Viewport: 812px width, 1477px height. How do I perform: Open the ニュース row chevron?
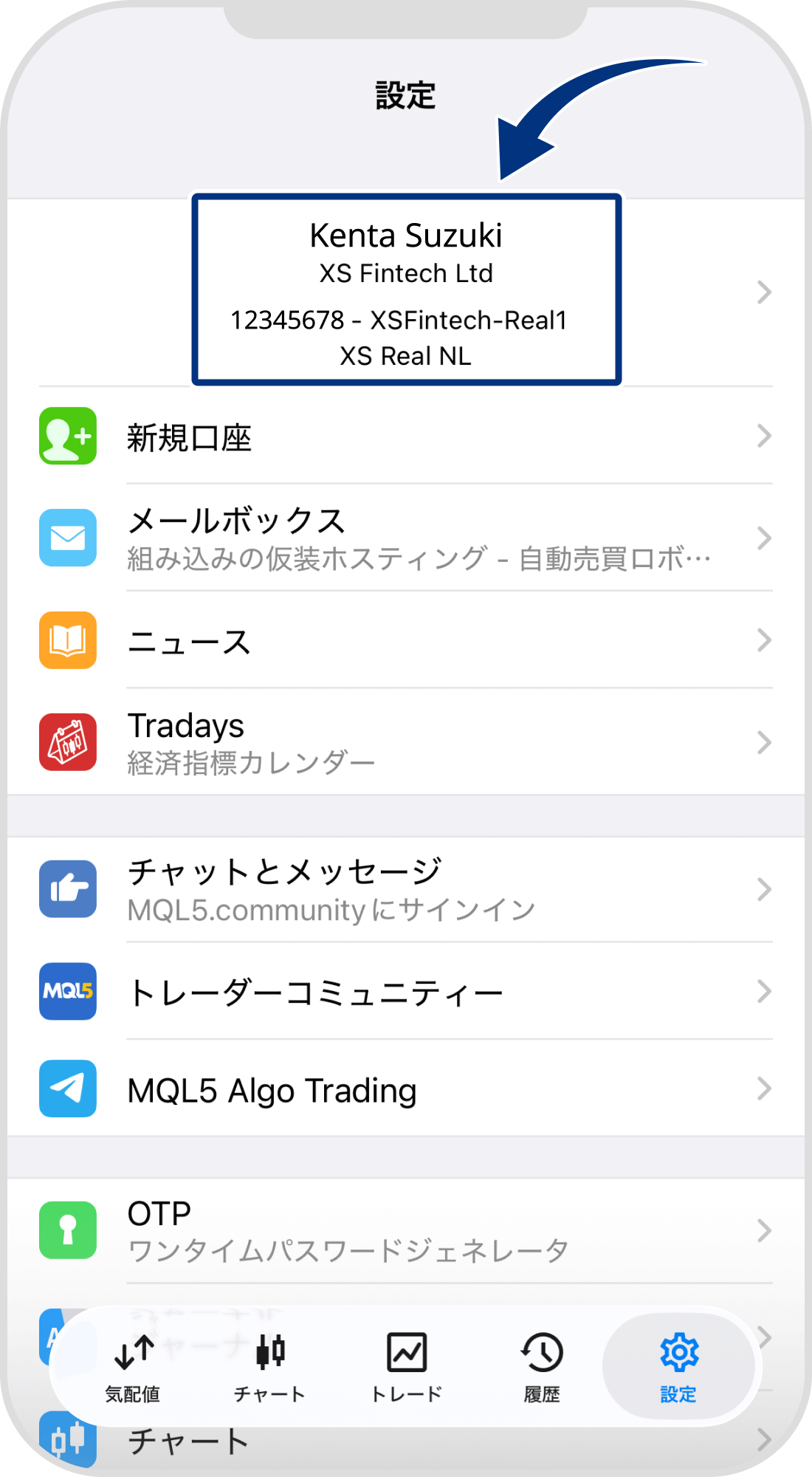click(x=764, y=640)
